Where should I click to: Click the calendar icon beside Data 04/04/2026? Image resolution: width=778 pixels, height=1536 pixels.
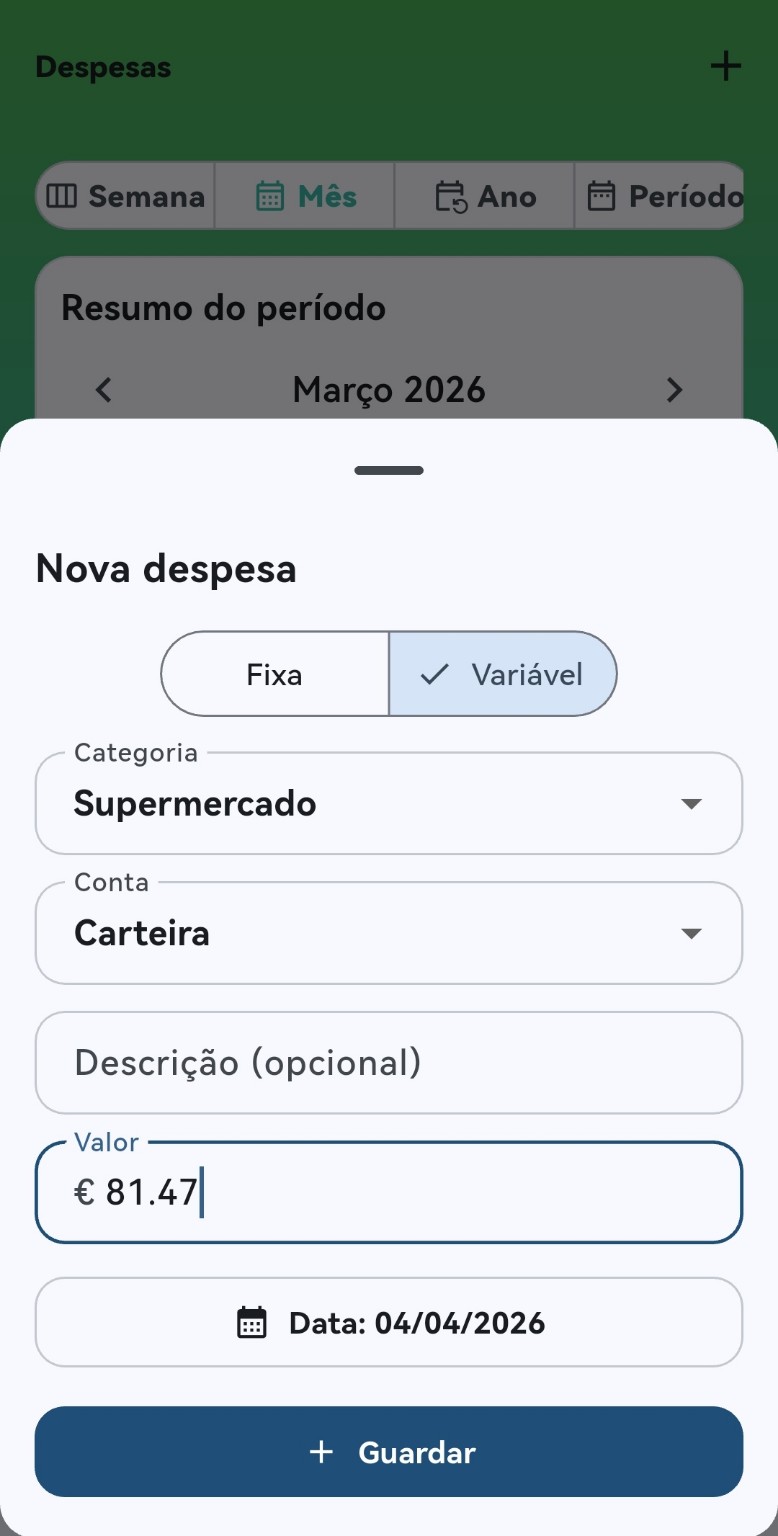pyautogui.click(x=252, y=1322)
